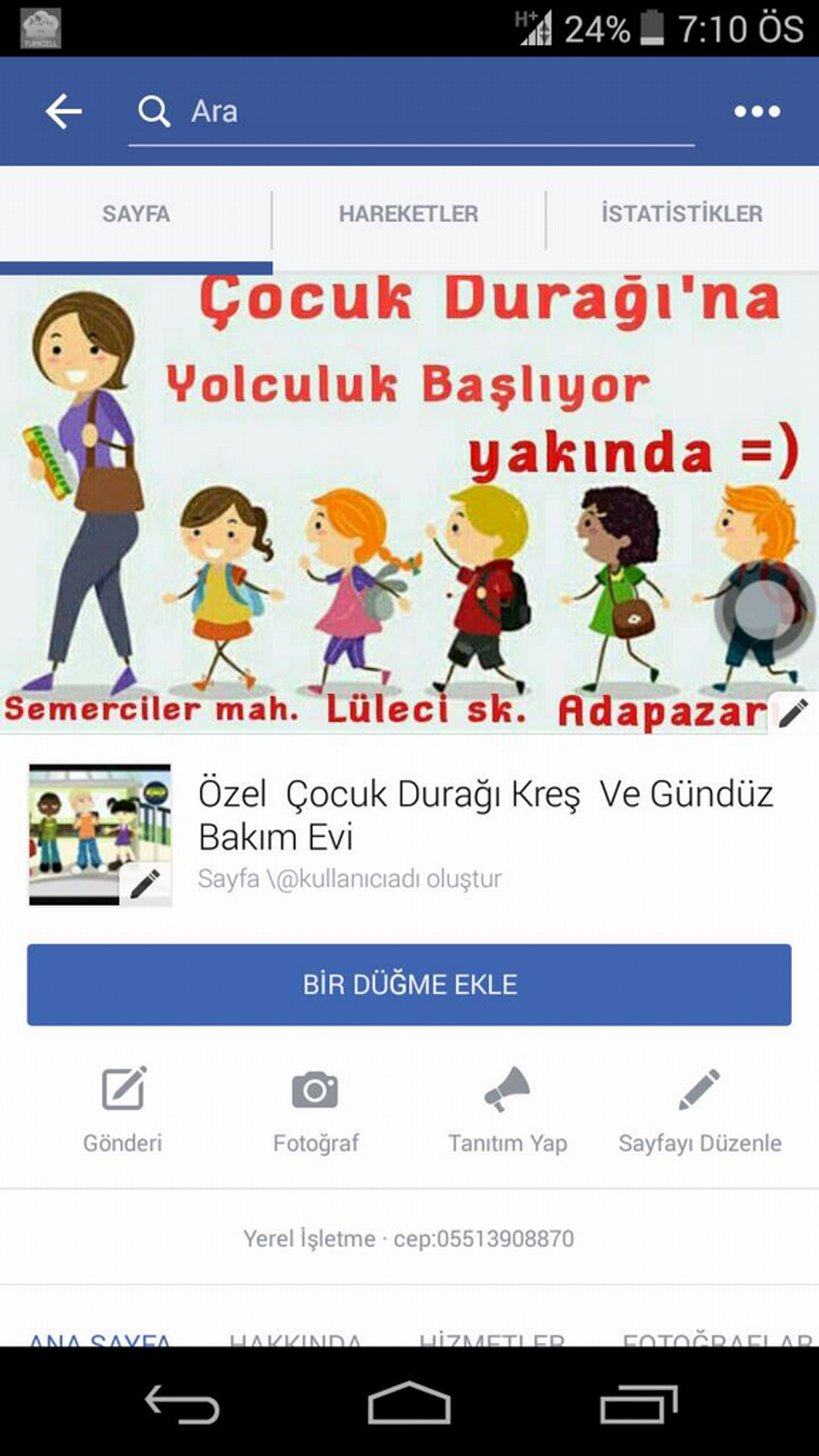Viewport: 819px width, 1456px height.
Task: Tap the floating chat head bubble
Action: [x=762, y=610]
